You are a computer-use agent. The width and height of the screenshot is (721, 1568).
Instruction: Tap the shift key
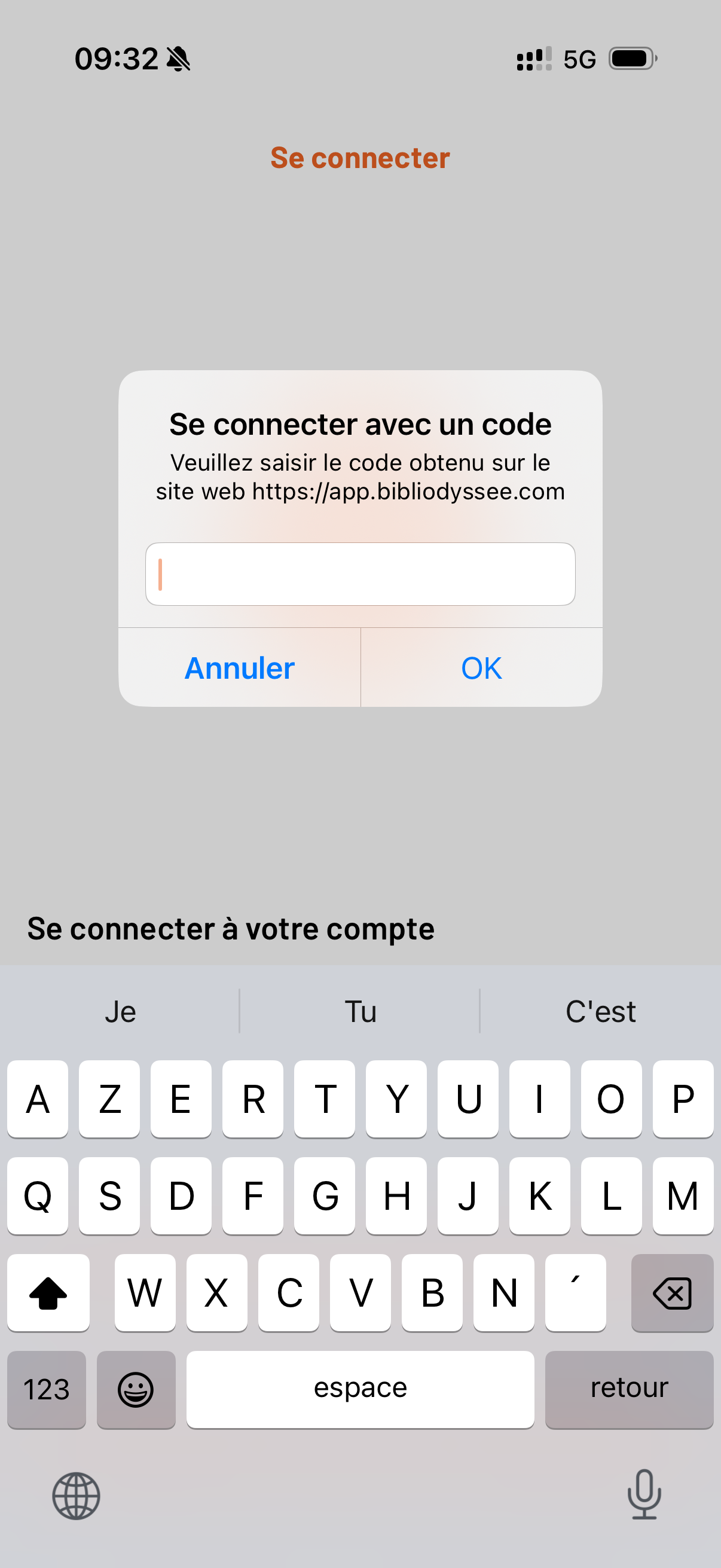(x=48, y=1293)
